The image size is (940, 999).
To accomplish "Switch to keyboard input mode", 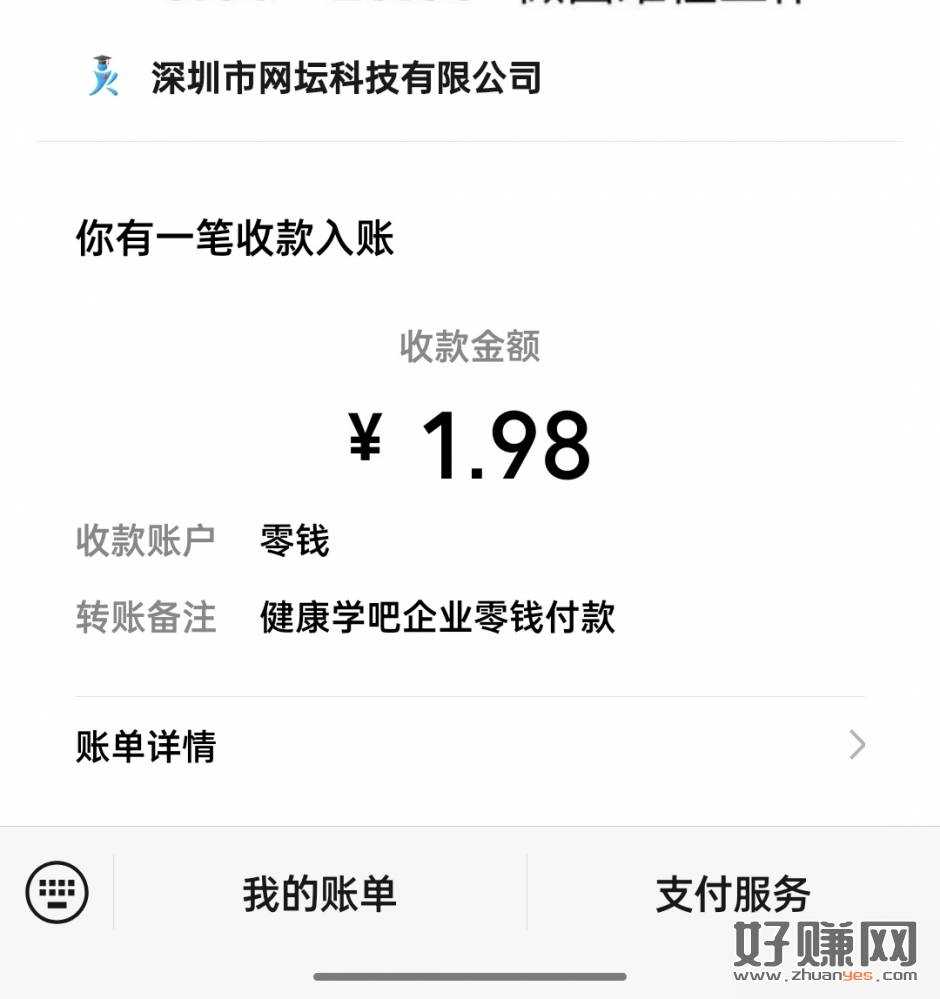I will tap(57, 892).
